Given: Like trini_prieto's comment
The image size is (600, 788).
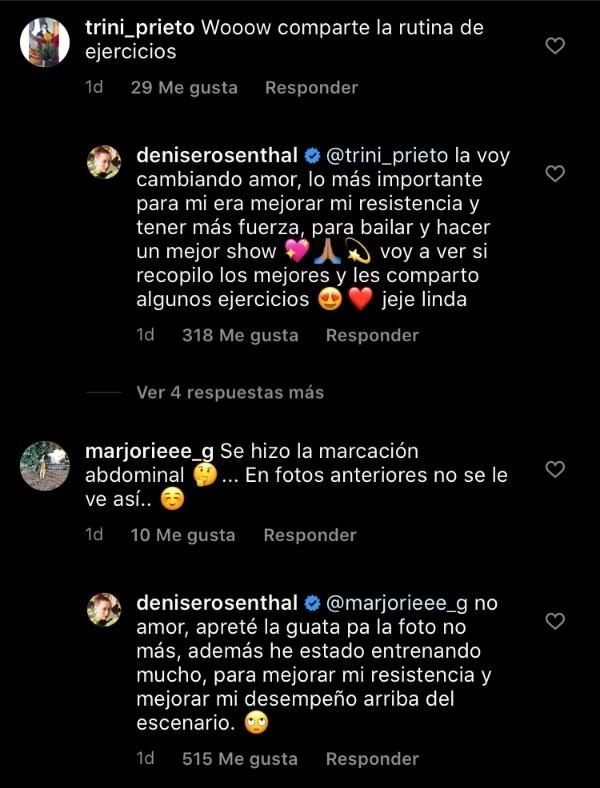Looking at the screenshot, I should click(x=554, y=46).
